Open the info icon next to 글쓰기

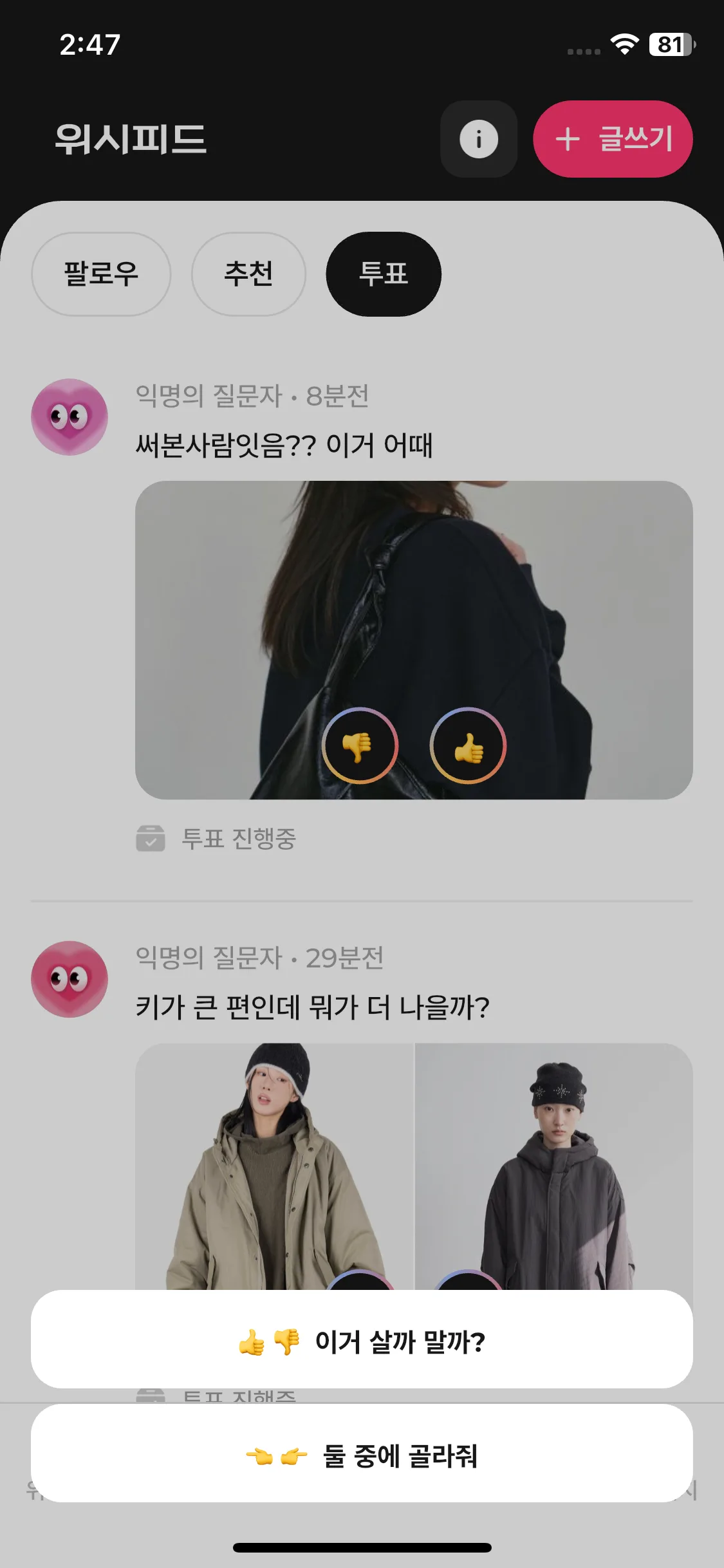478,140
